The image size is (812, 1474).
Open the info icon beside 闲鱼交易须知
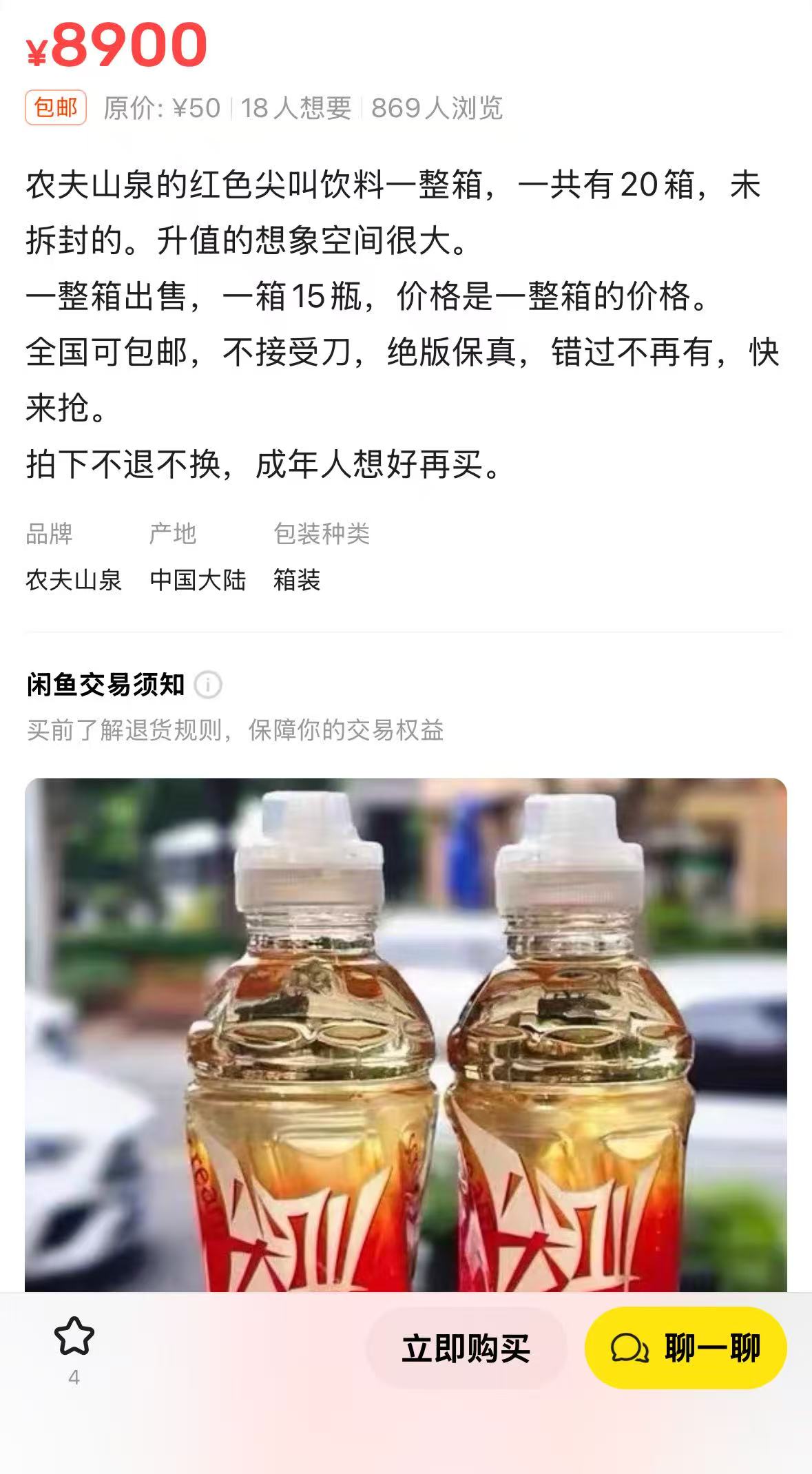[208, 685]
